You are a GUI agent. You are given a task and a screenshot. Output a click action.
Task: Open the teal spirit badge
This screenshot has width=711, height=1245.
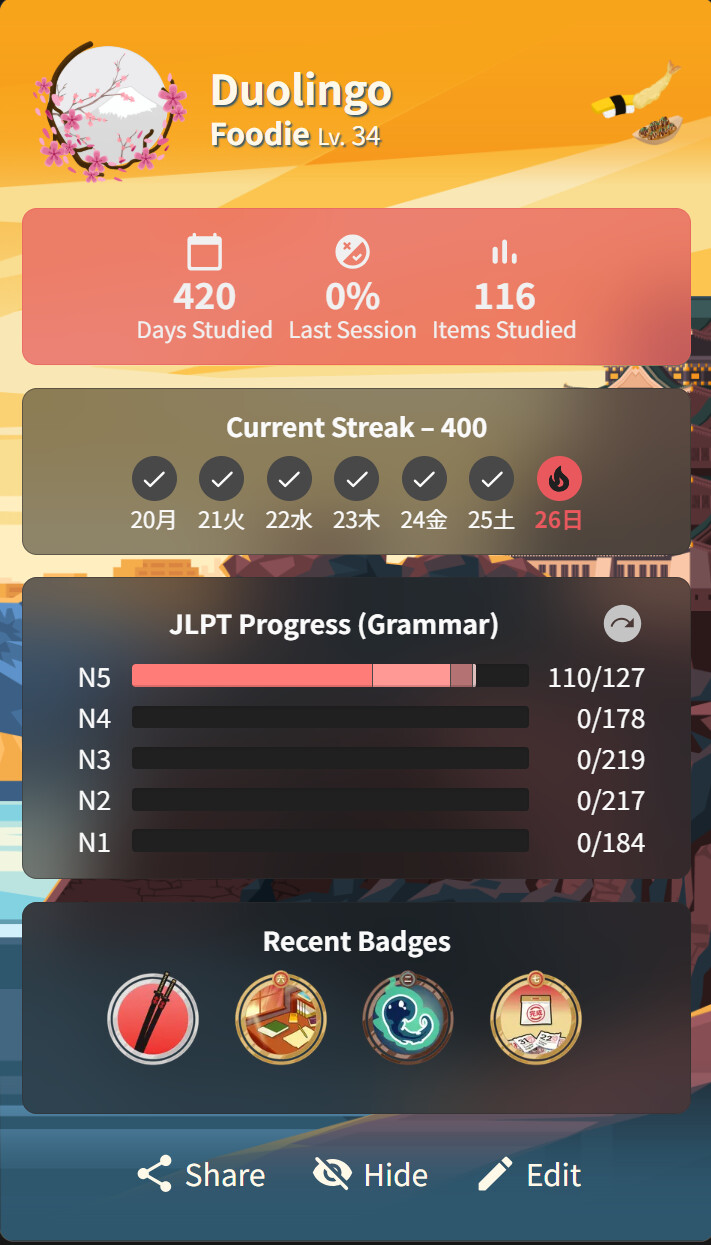[x=408, y=1019]
